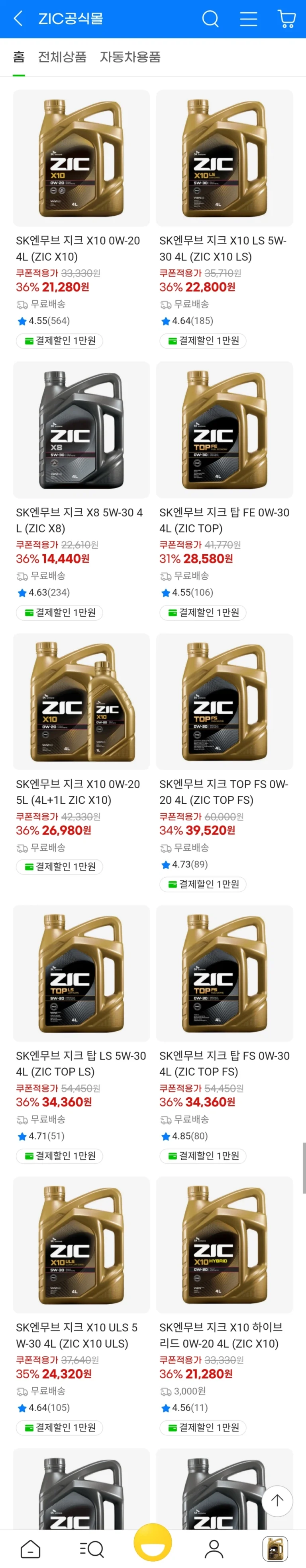Image resolution: width=306 pixels, height=1568 pixels.
Task: View the ZIC X8 5W-30 4L item
Action: [x=81, y=430]
